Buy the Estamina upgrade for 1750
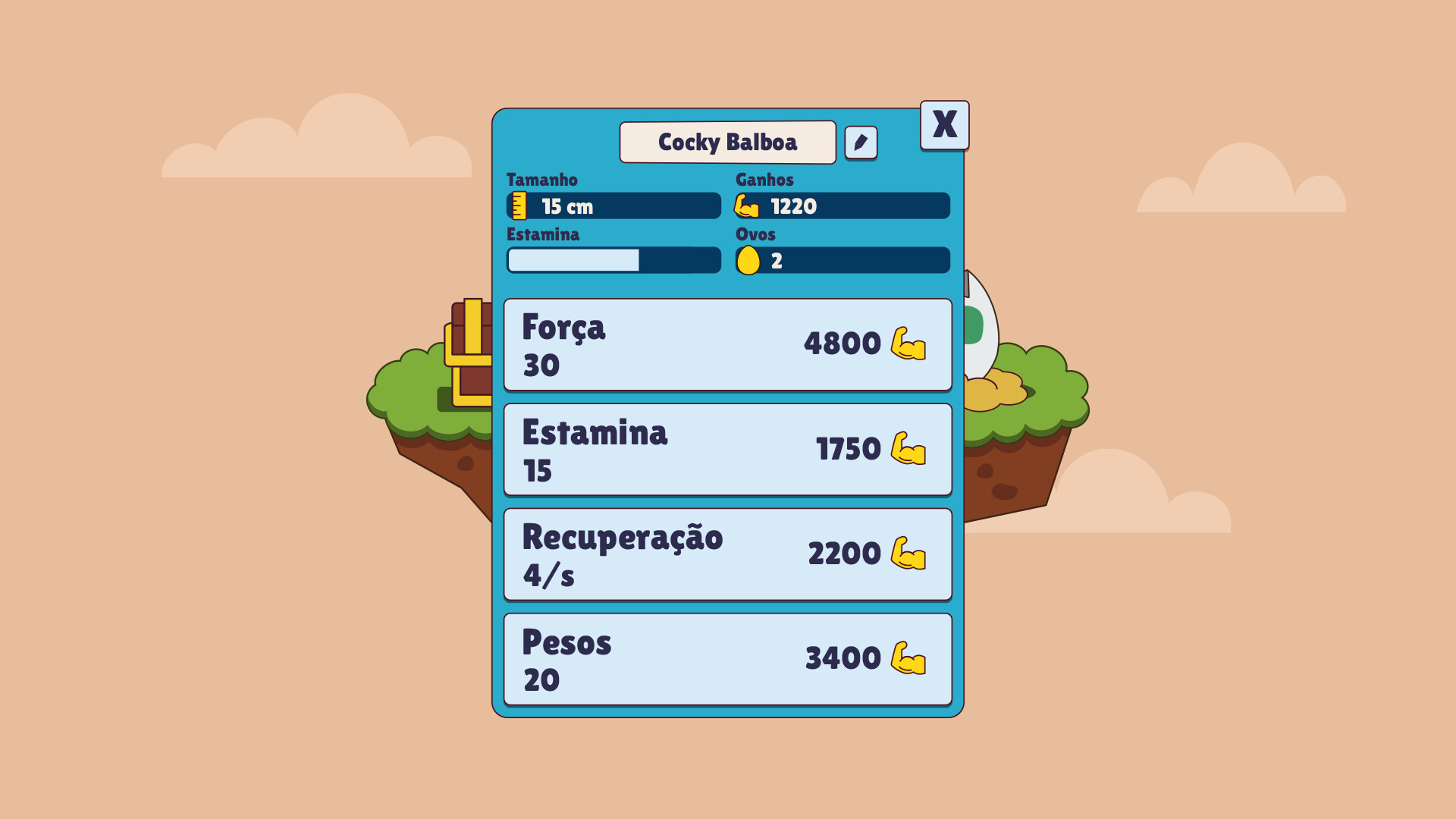This screenshot has height=819, width=1456. coord(727,450)
